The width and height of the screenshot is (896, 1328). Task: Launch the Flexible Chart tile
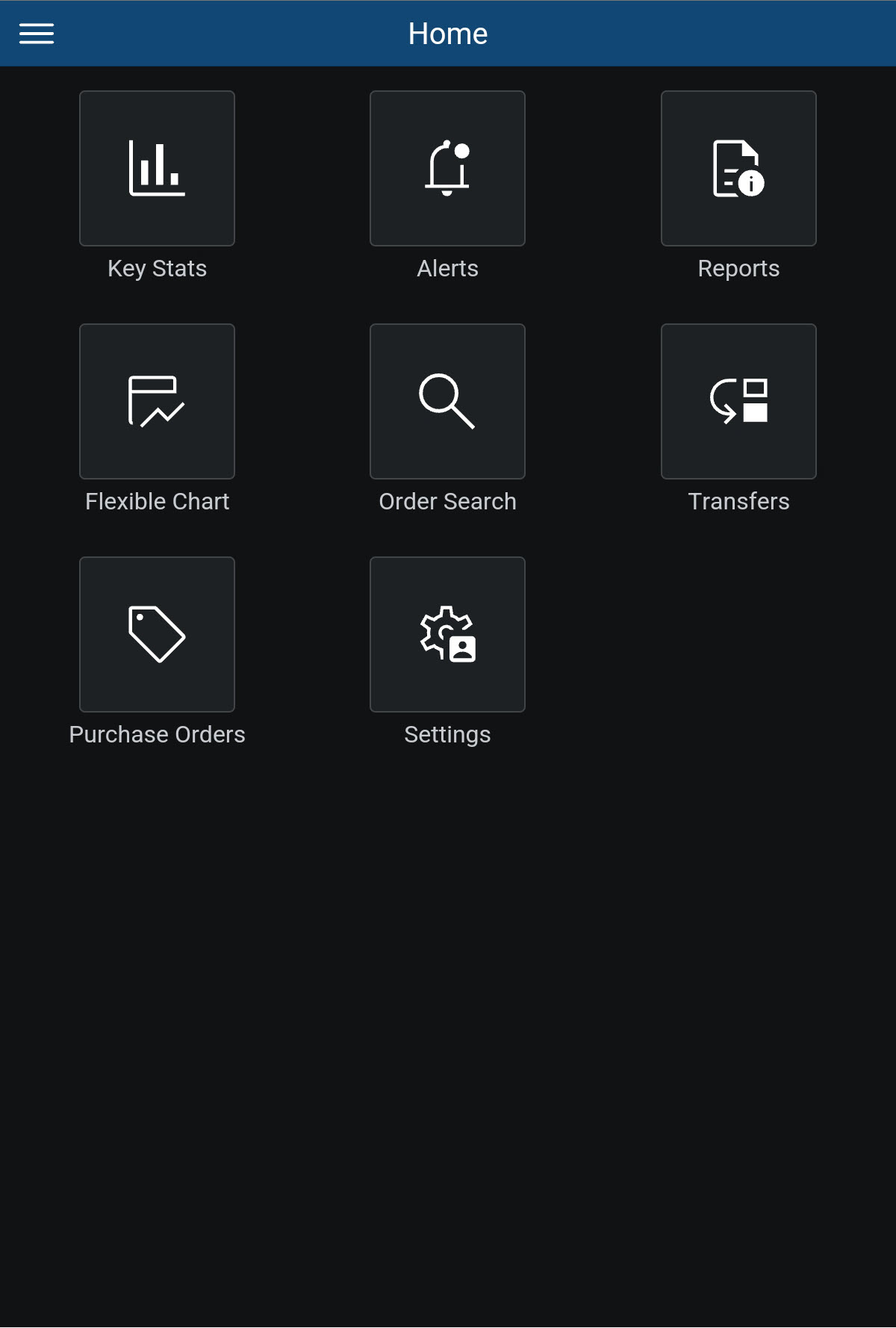coord(157,402)
